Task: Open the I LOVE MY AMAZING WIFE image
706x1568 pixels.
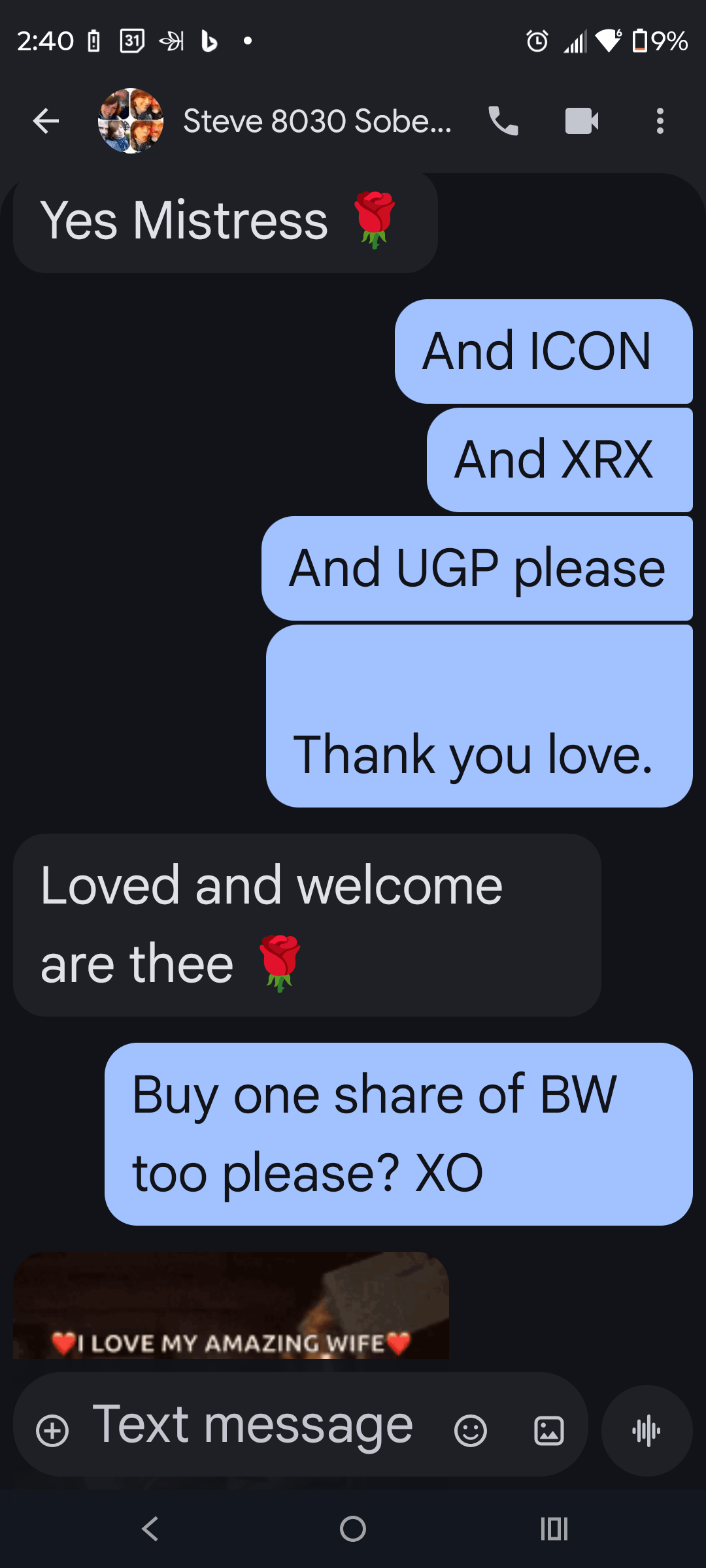Action: pos(231,1307)
